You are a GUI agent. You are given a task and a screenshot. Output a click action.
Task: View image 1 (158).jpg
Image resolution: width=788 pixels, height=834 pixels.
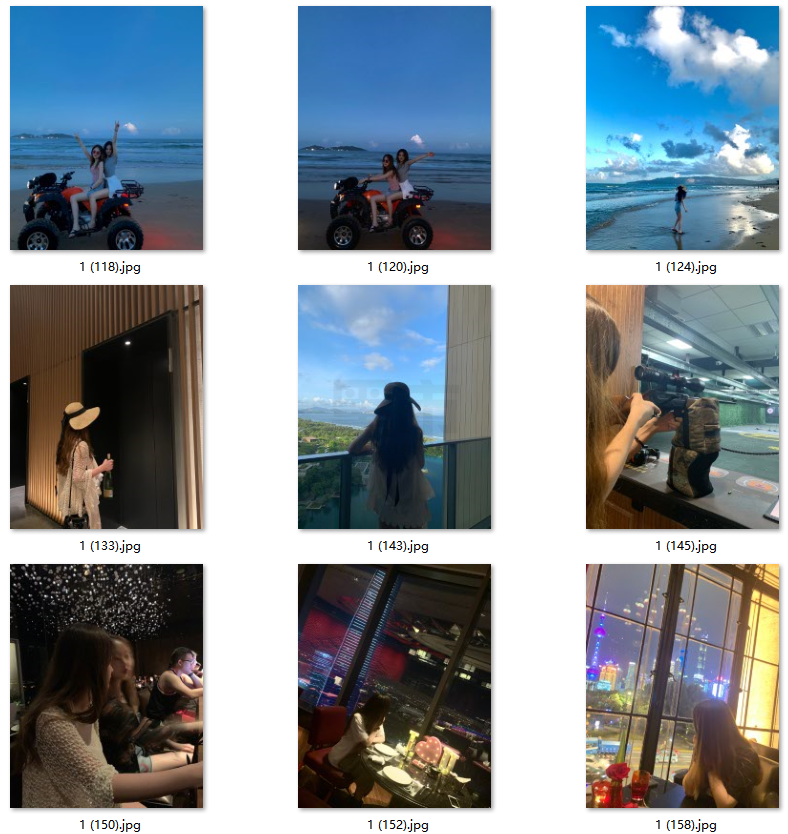[x=682, y=686]
